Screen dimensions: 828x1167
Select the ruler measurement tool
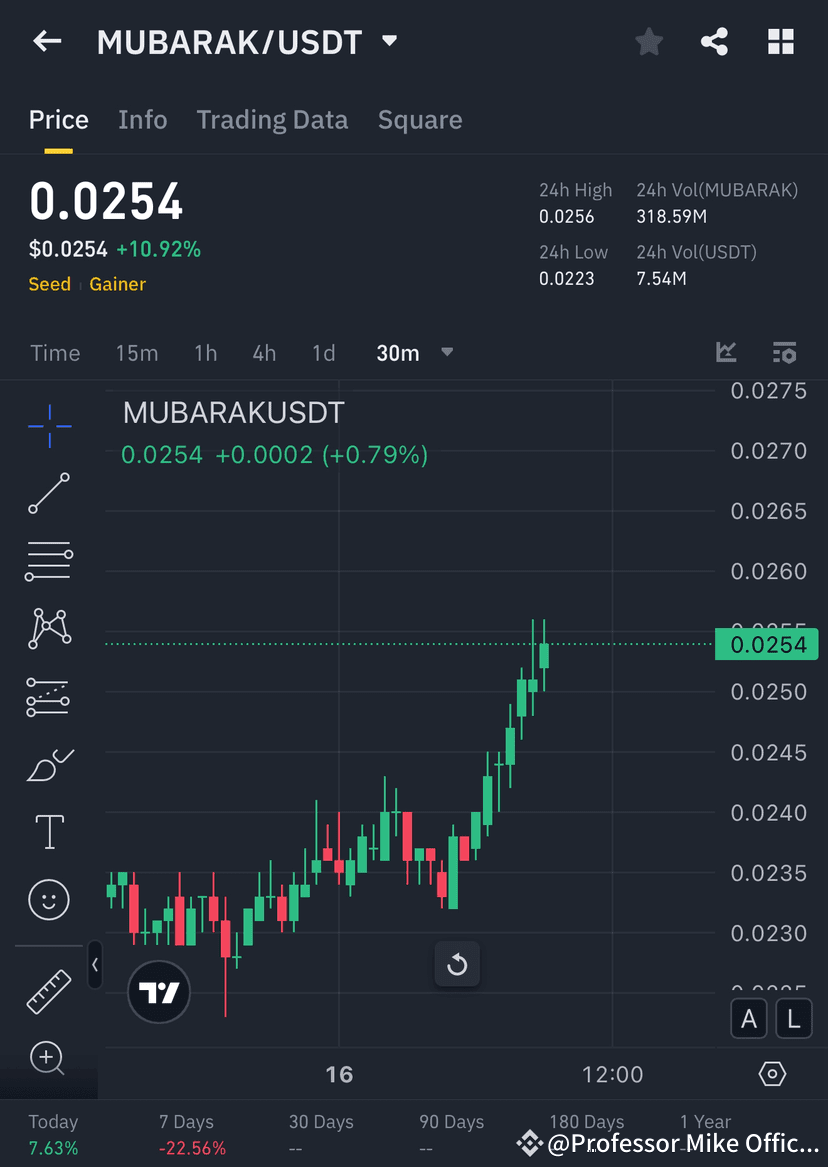(x=48, y=990)
